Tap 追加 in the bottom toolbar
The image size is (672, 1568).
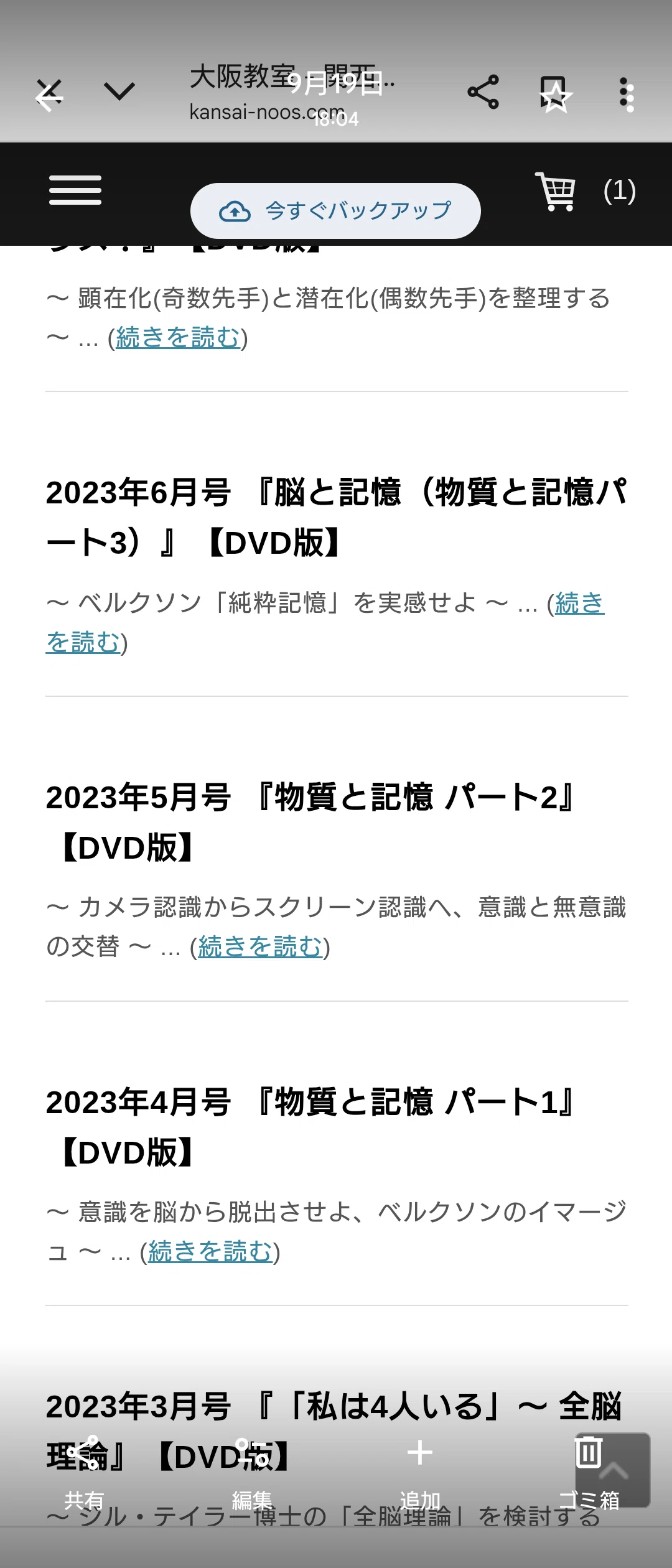tap(420, 1475)
